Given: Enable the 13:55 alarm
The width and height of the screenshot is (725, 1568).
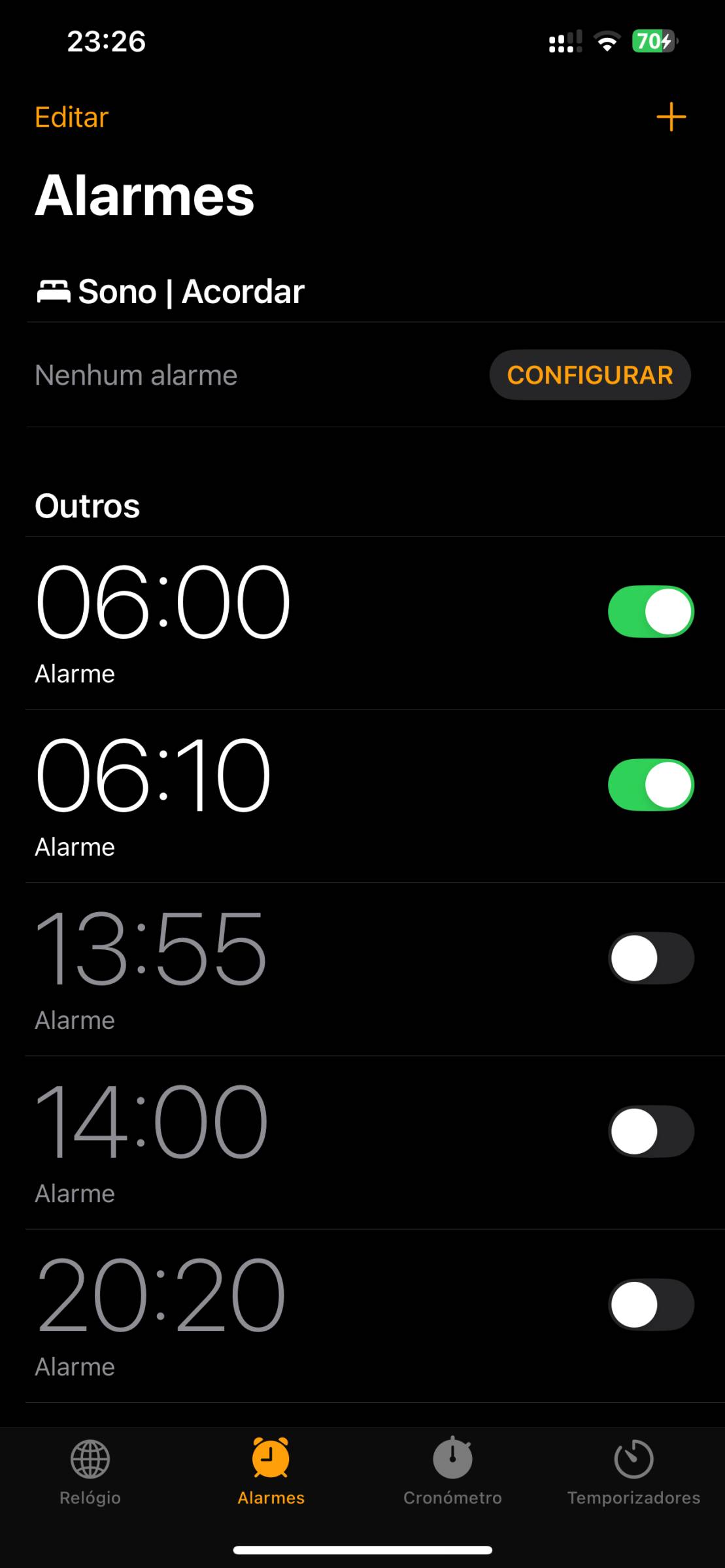Looking at the screenshot, I should click(650, 958).
